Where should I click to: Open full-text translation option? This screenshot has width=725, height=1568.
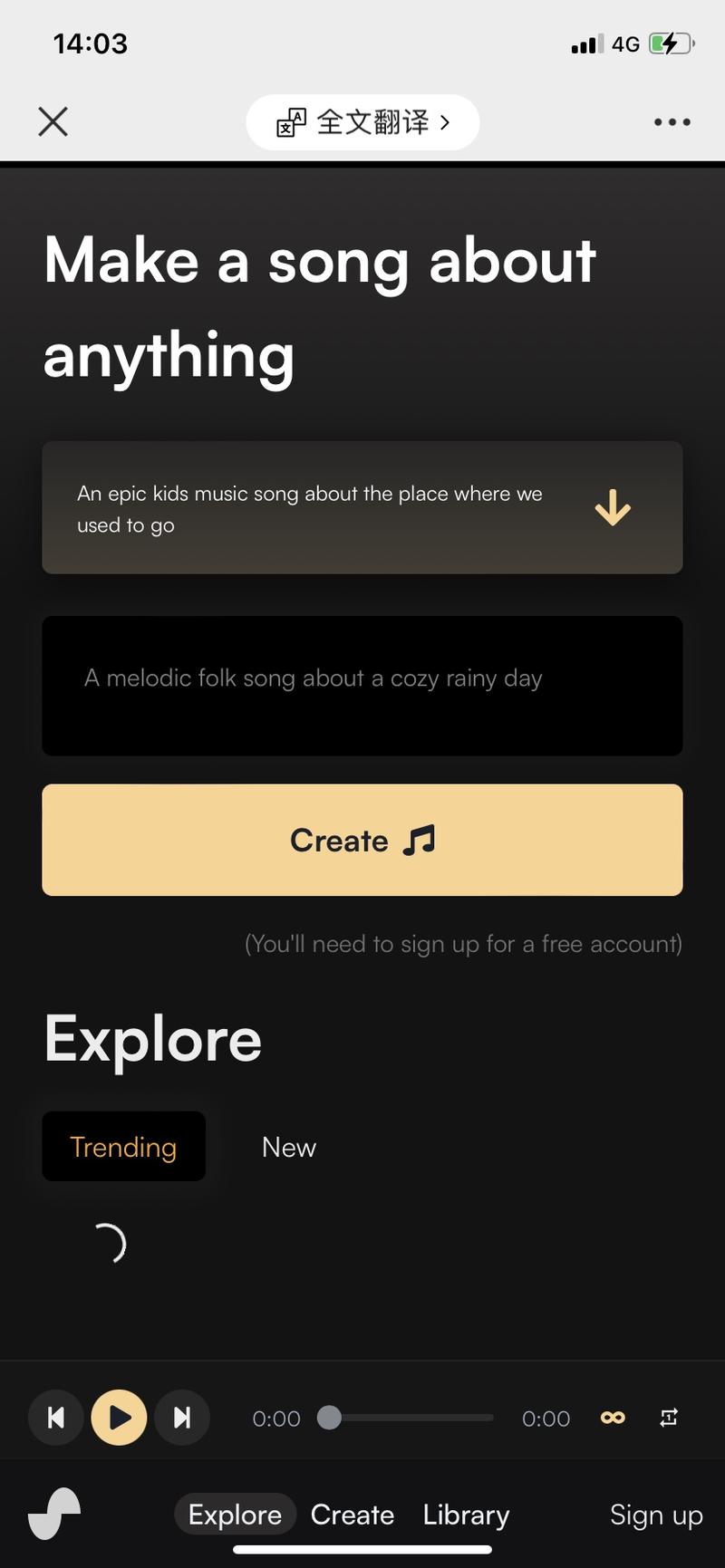pyautogui.click(x=362, y=121)
